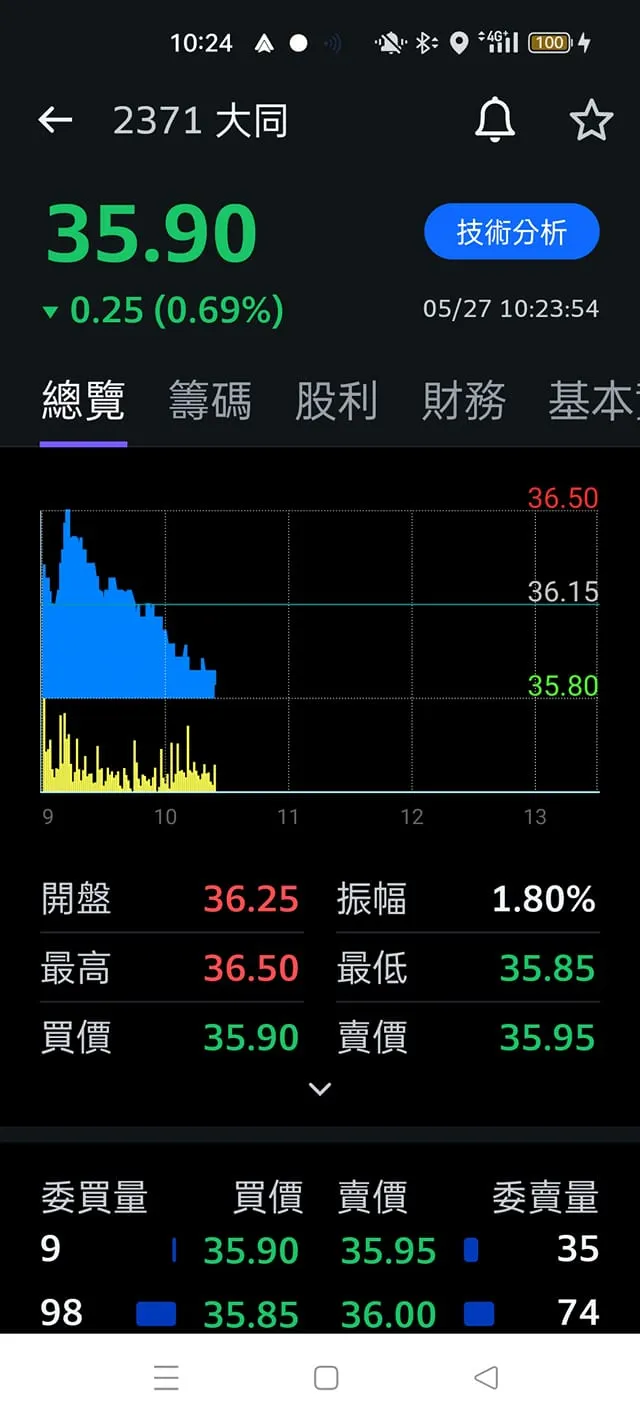Switch to the 總覽 tab
This screenshot has height=1422, width=640.
pos(83,402)
